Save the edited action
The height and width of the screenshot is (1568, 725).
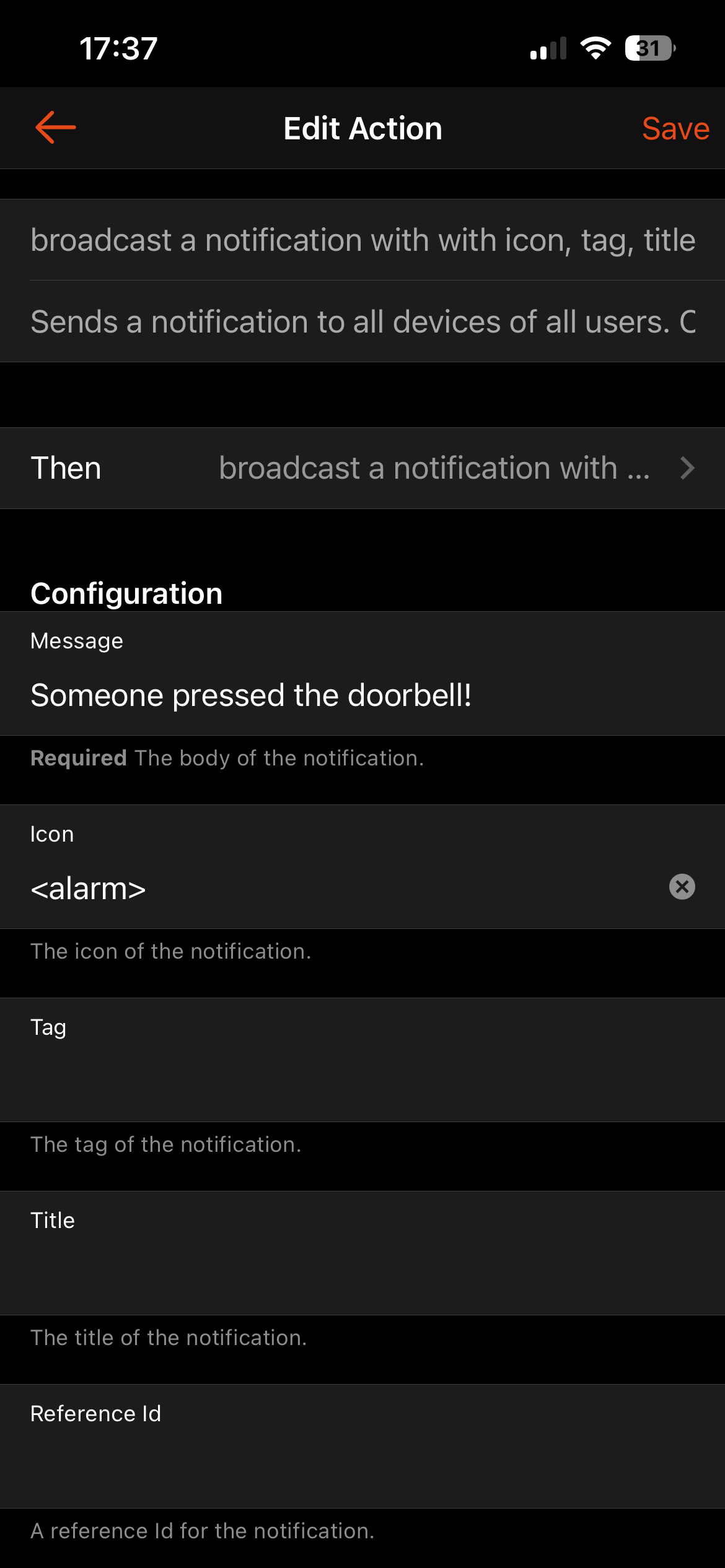[675, 129]
